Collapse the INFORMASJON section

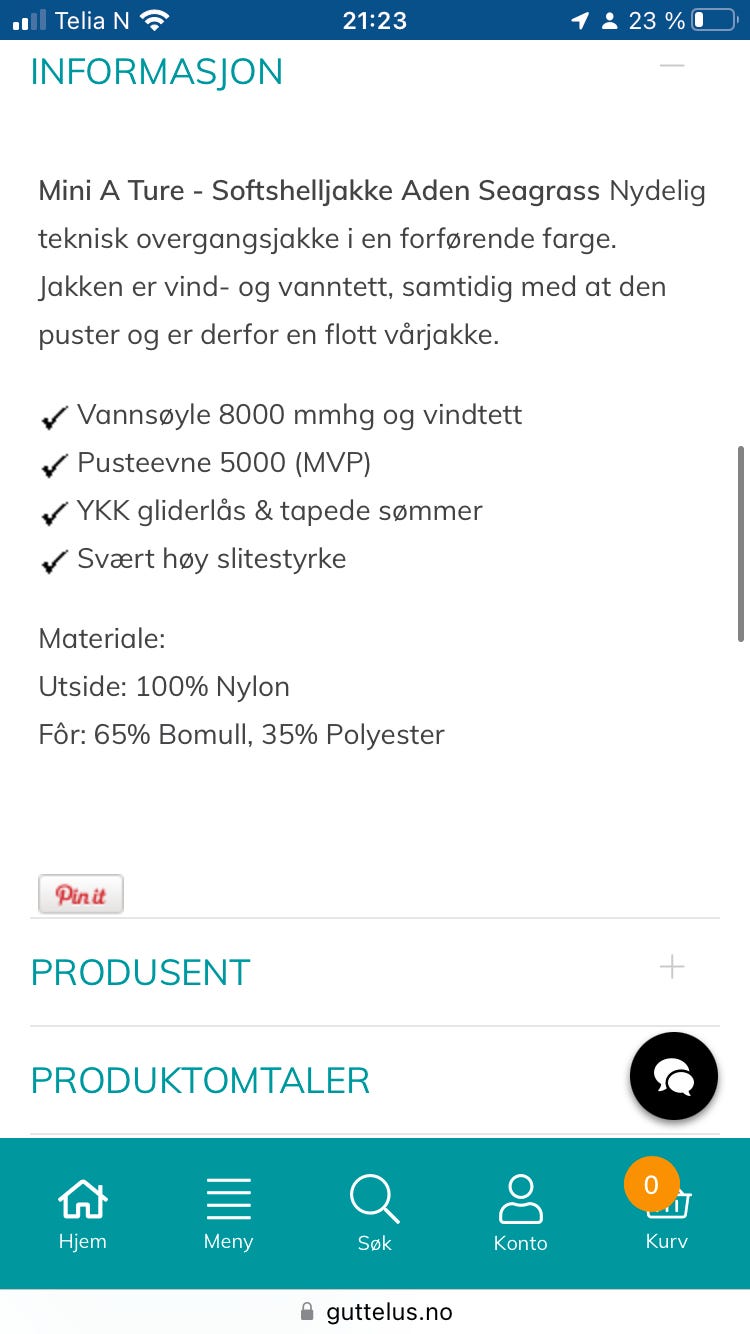[671, 67]
